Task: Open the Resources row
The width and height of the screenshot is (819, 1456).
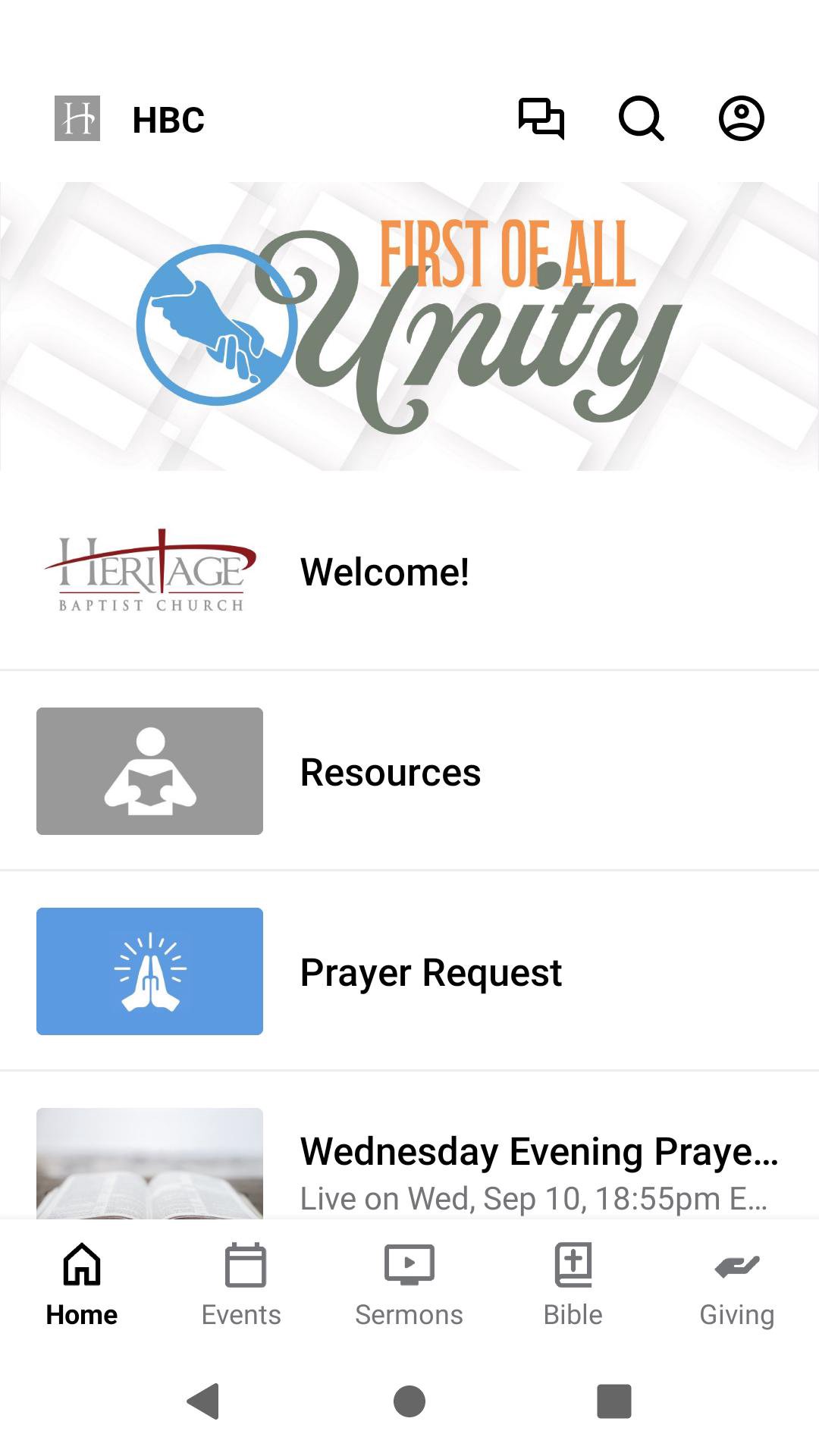Action: pos(409,772)
